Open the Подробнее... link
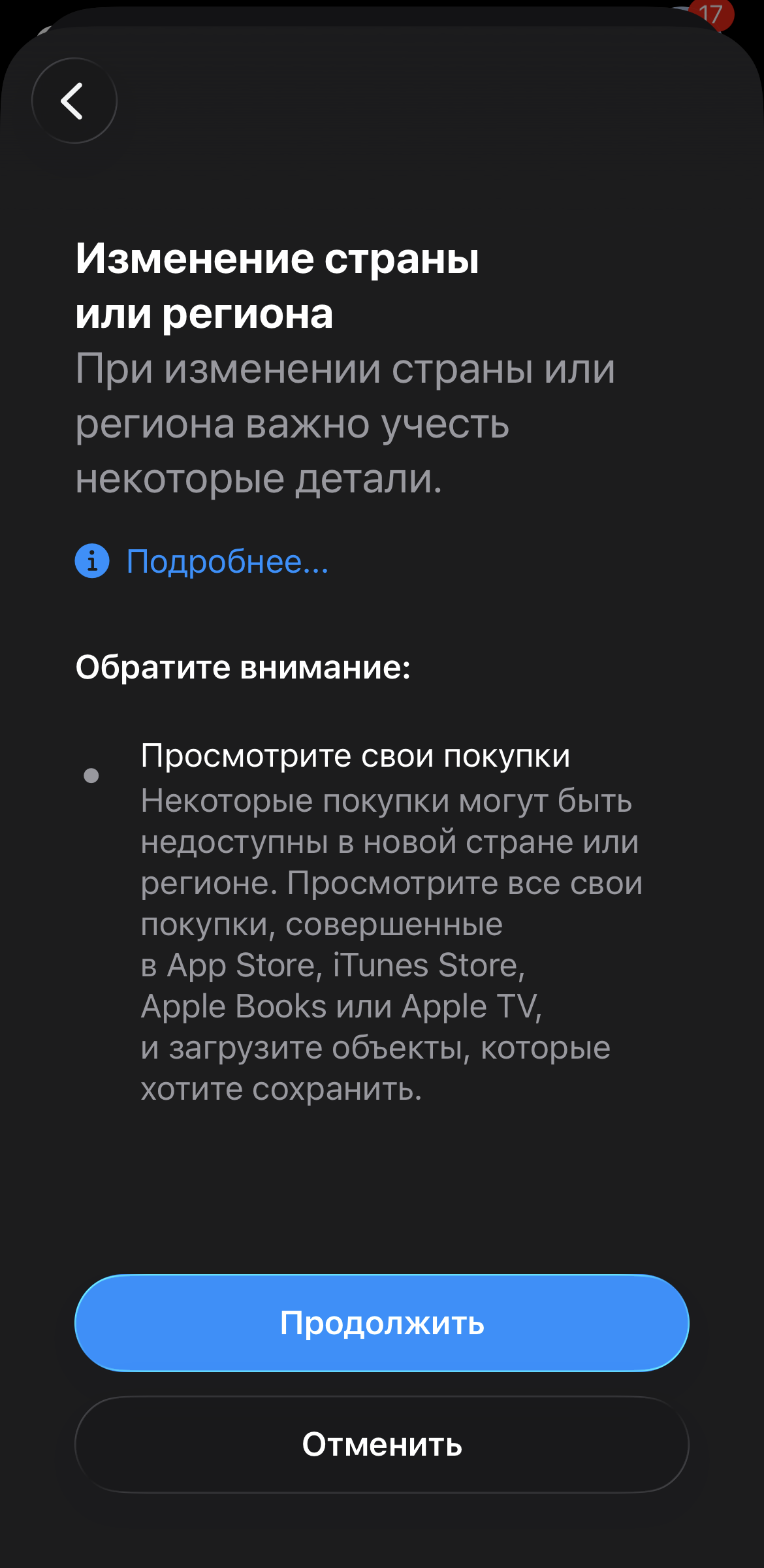This screenshot has height=1568, width=764. tap(227, 561)
